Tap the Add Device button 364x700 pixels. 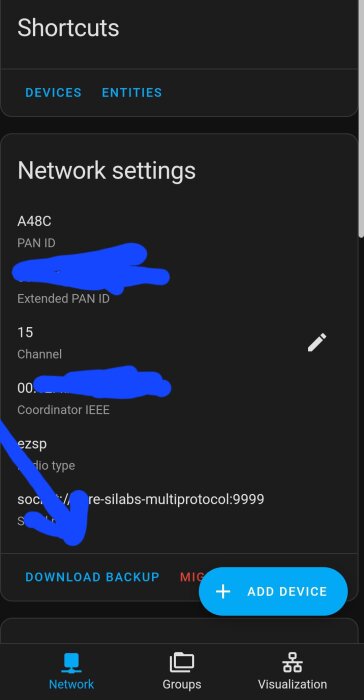click(273, 592)
